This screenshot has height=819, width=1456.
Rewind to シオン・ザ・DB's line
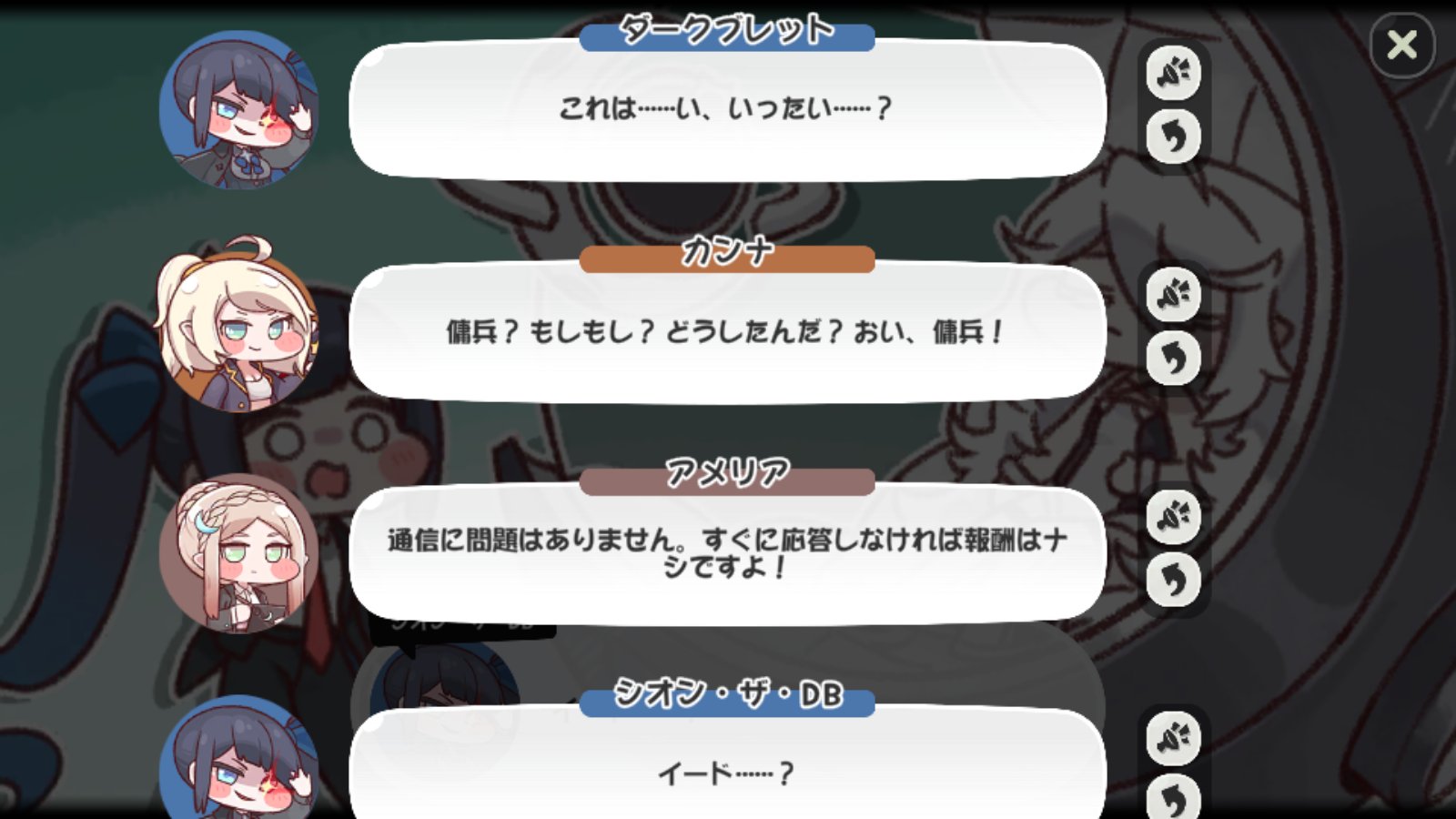[x=1173, y=799]
